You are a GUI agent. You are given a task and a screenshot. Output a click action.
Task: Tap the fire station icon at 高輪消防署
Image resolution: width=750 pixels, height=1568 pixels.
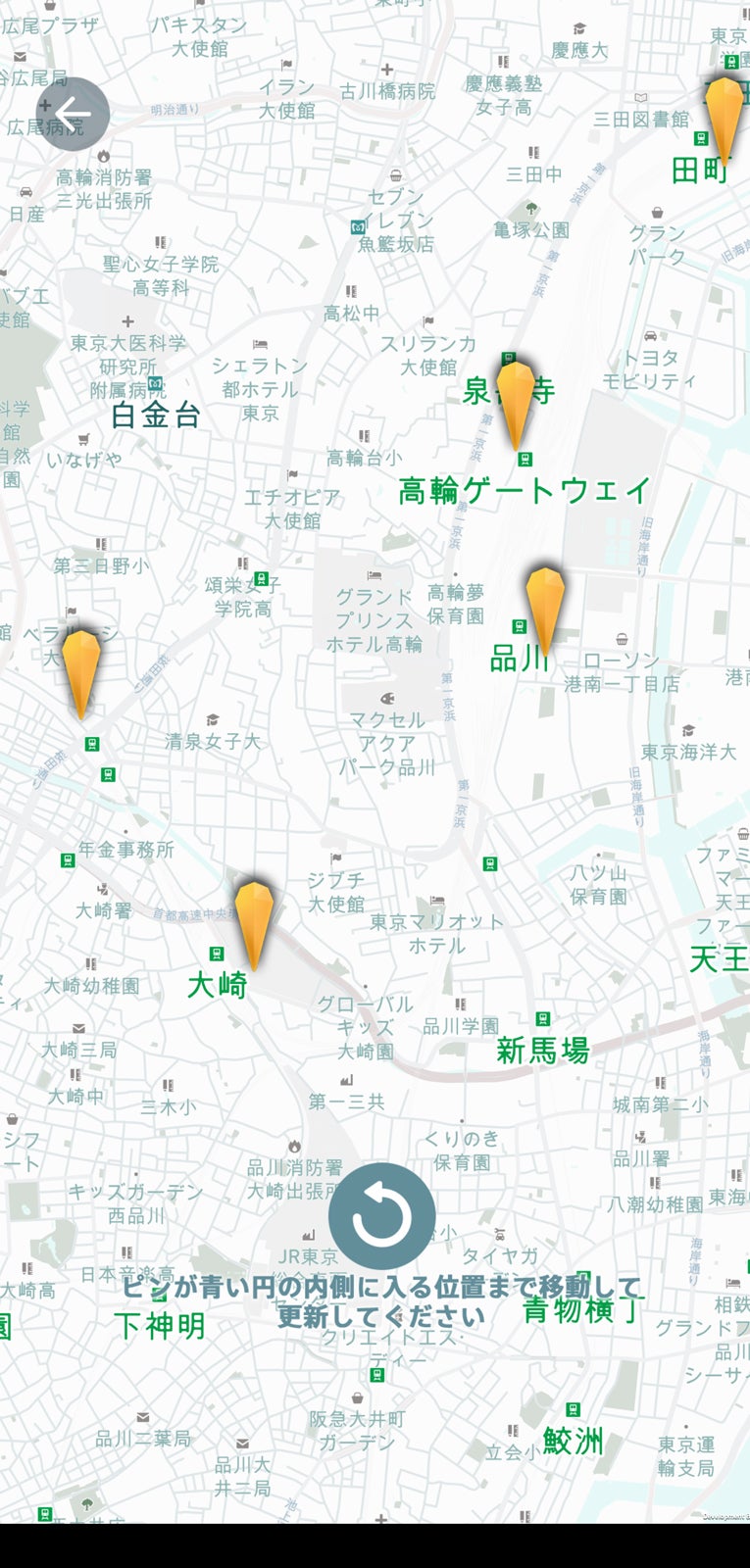click(x=103, y=157)
